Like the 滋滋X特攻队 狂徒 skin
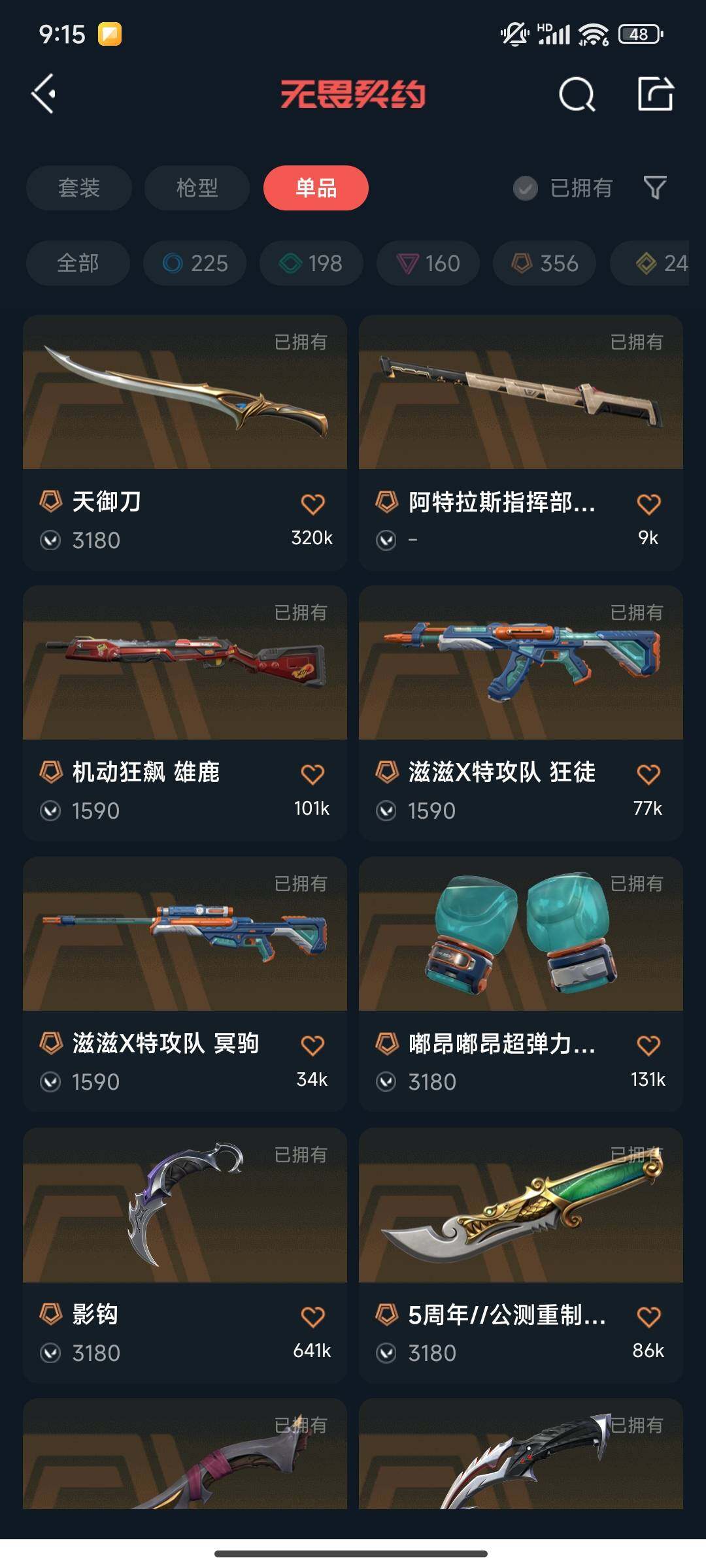Image resolution: width=706 pixels, height=1568 pixels. tap(648, 774)
